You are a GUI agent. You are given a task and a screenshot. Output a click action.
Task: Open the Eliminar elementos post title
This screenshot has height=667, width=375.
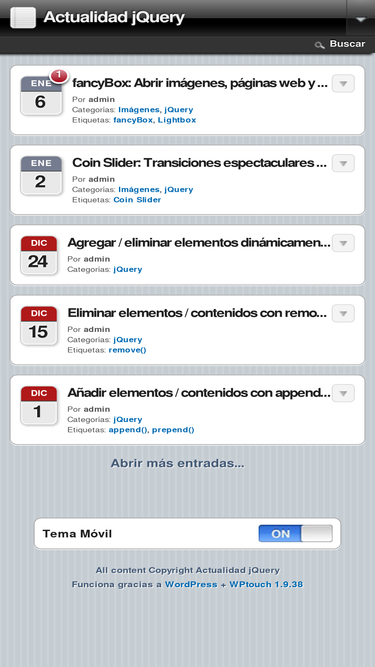click(x=197, y=313)
